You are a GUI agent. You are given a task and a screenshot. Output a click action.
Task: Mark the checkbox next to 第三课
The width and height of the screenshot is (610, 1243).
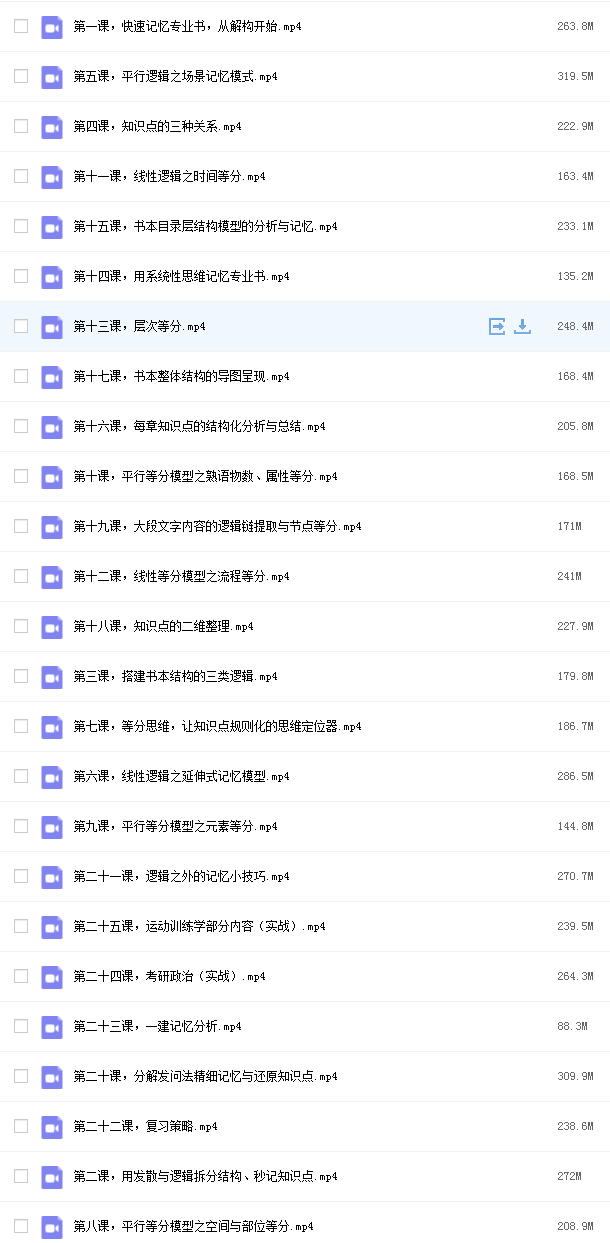[21, 676]
